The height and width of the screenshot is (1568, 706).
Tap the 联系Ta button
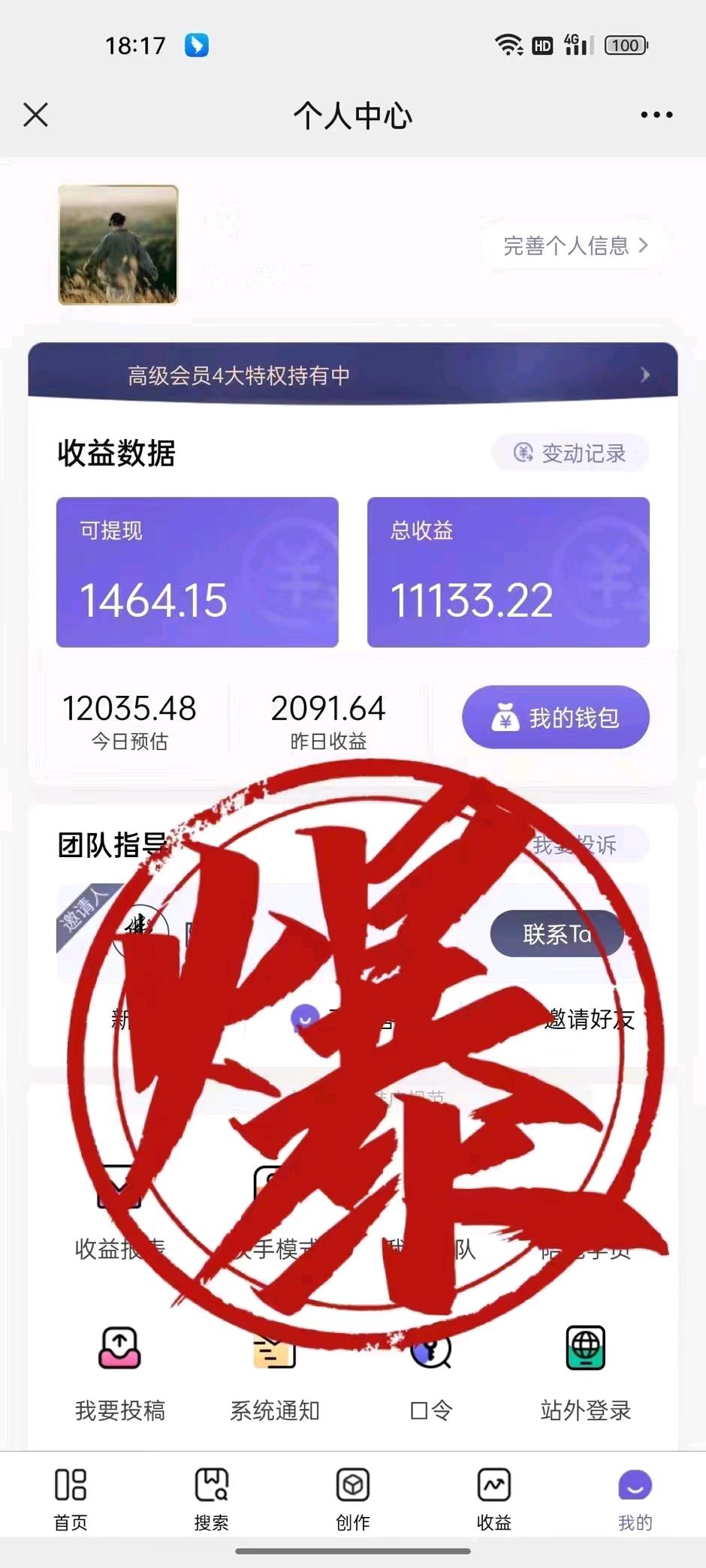click(x=557, y=934)
